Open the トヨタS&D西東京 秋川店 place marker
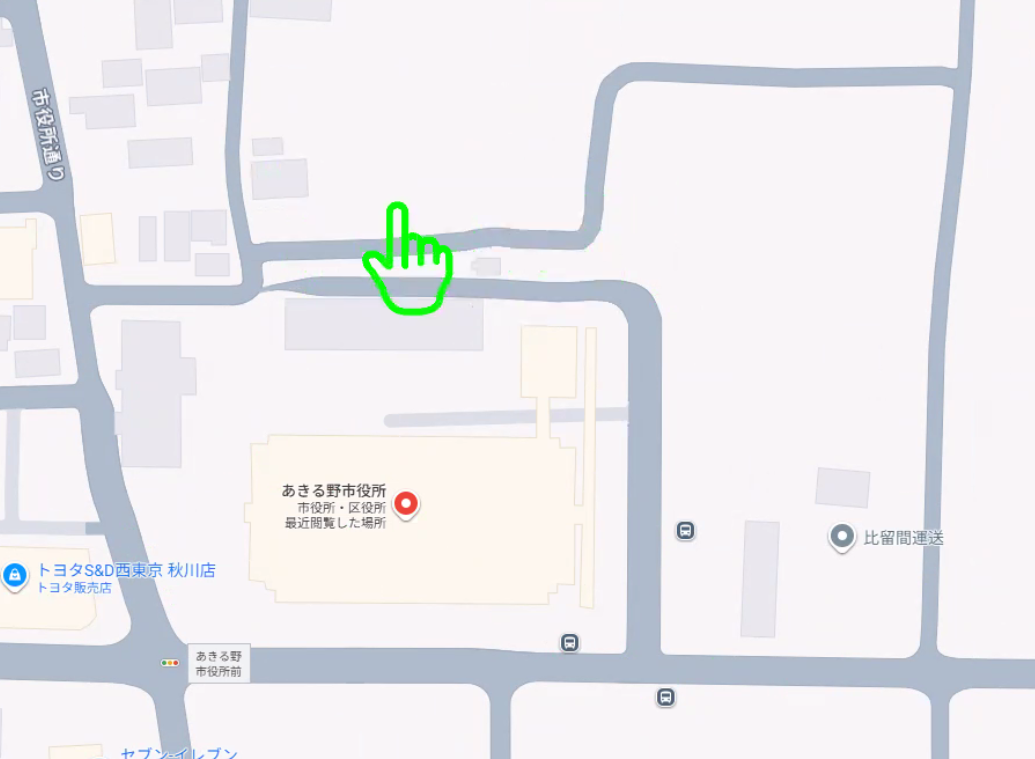 (x=15, y=575)
